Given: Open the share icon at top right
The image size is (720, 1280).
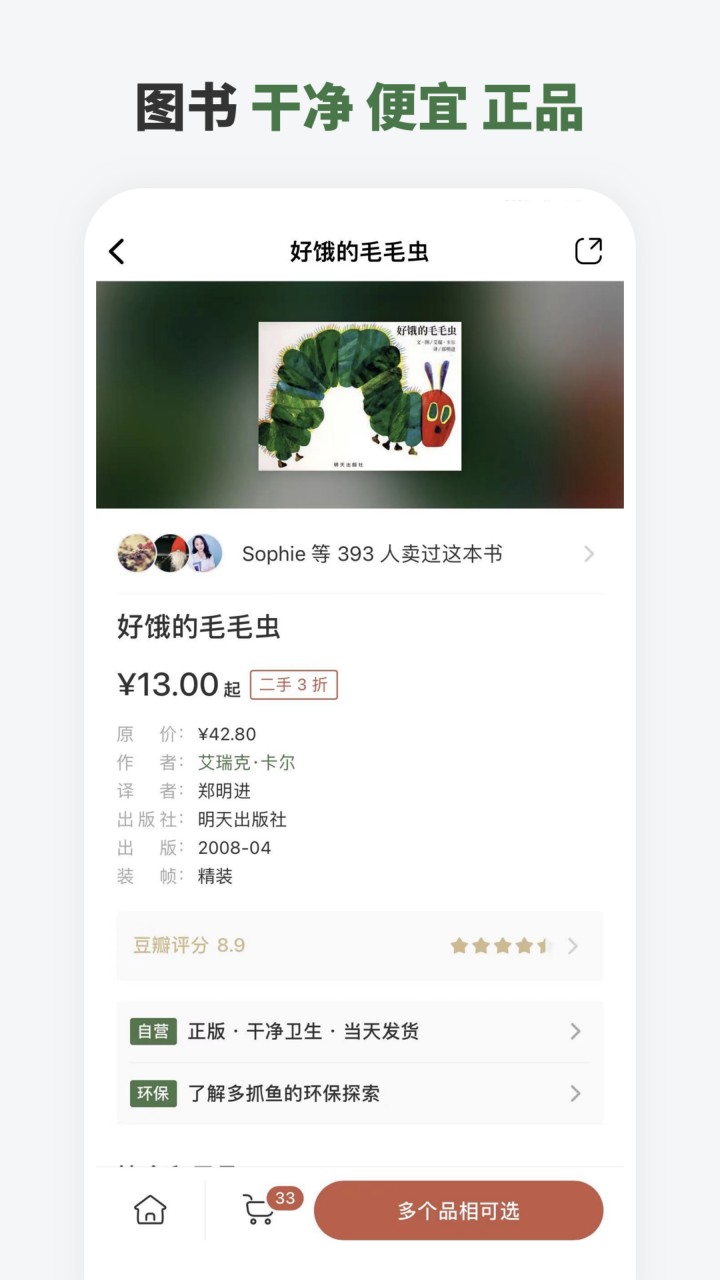Looking at the screenshot, I should pyautogui.click(x=588, y=250).
